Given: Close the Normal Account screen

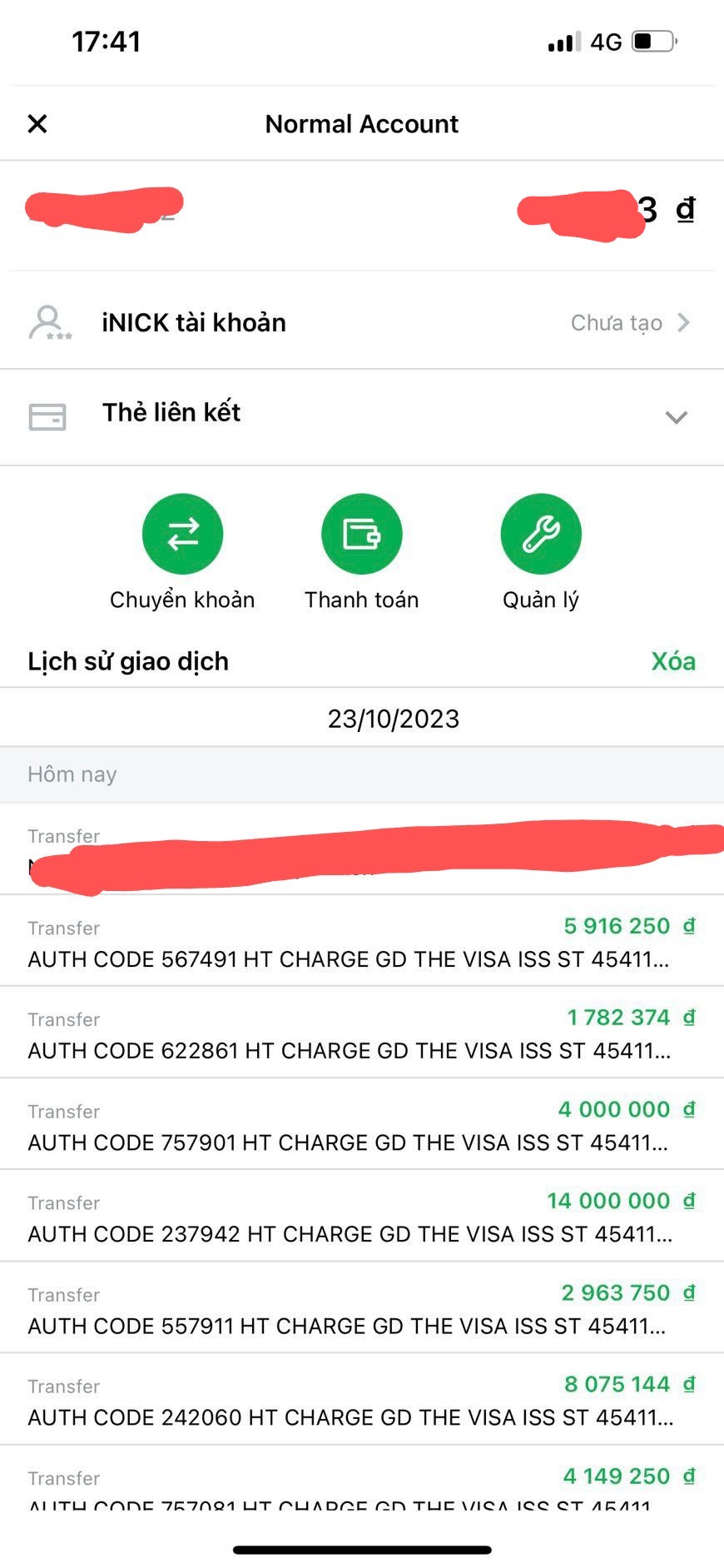Looking at the screenshot, I should coord(37,124).
